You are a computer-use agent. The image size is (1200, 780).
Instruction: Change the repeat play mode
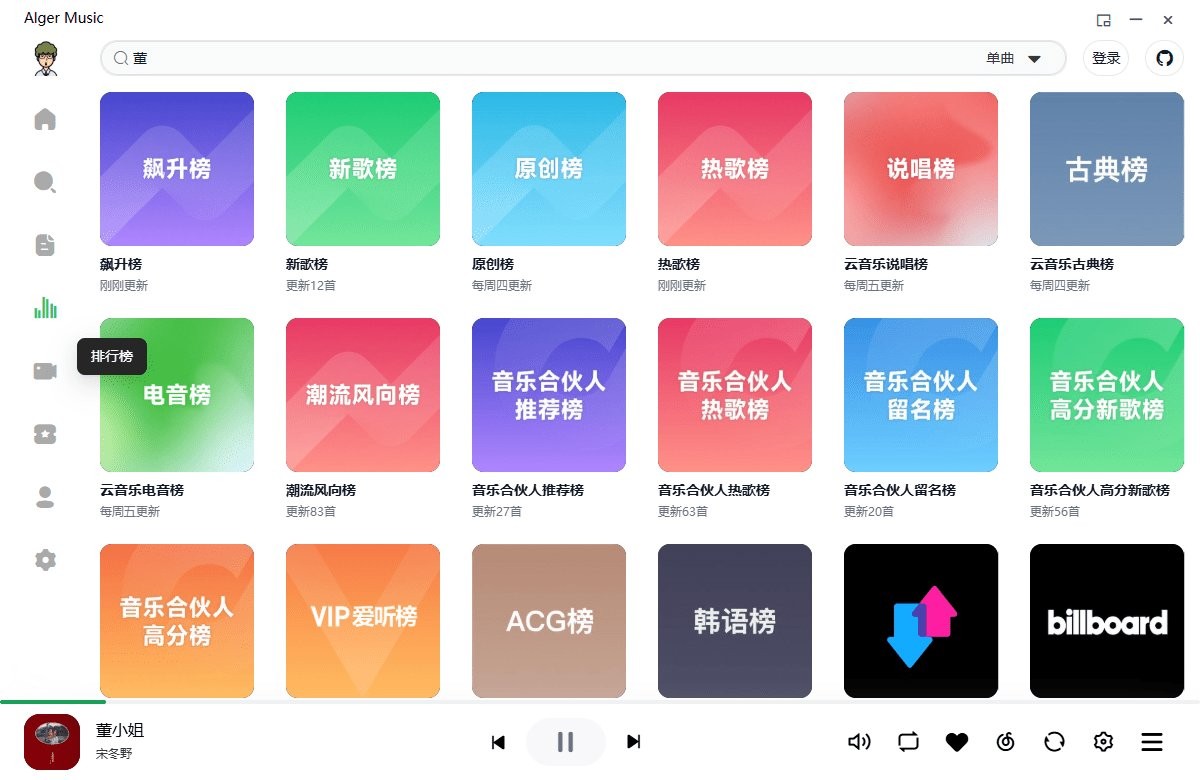[908, 742]
